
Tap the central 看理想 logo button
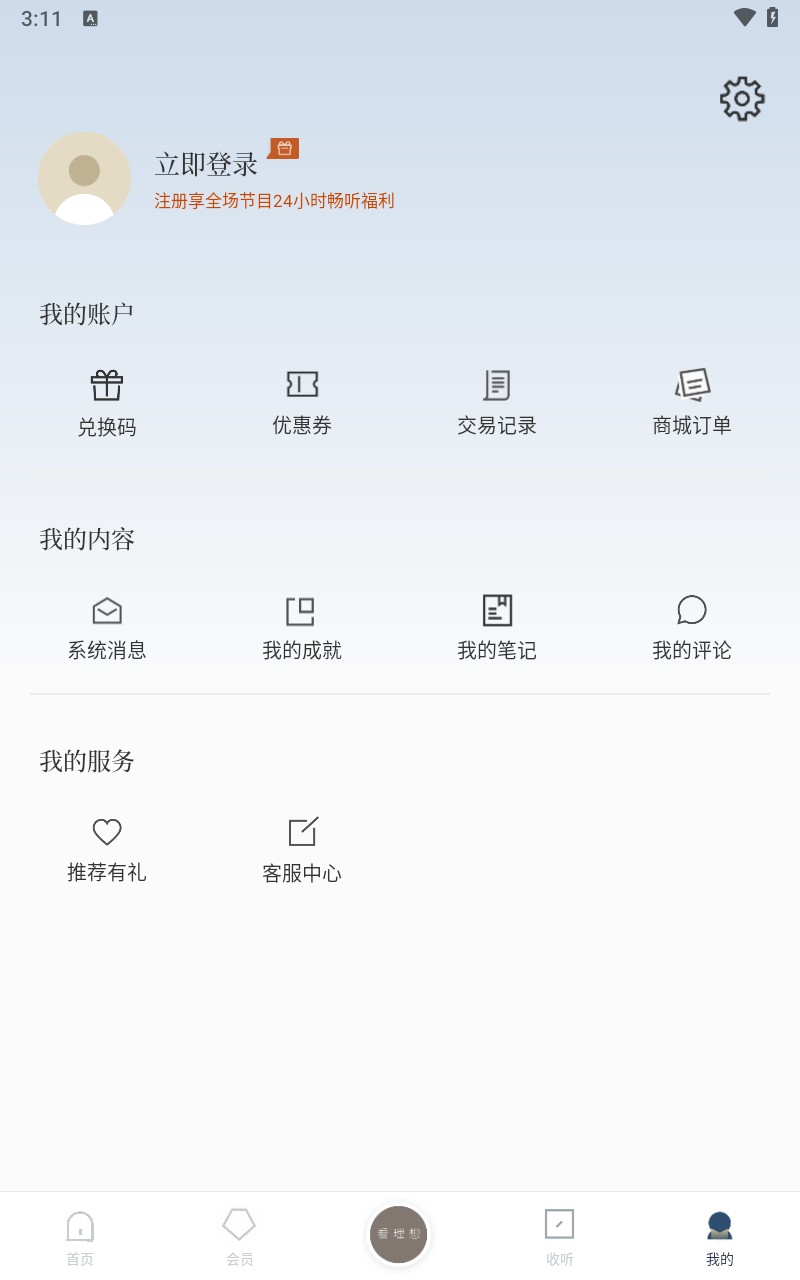[398, 1233]
